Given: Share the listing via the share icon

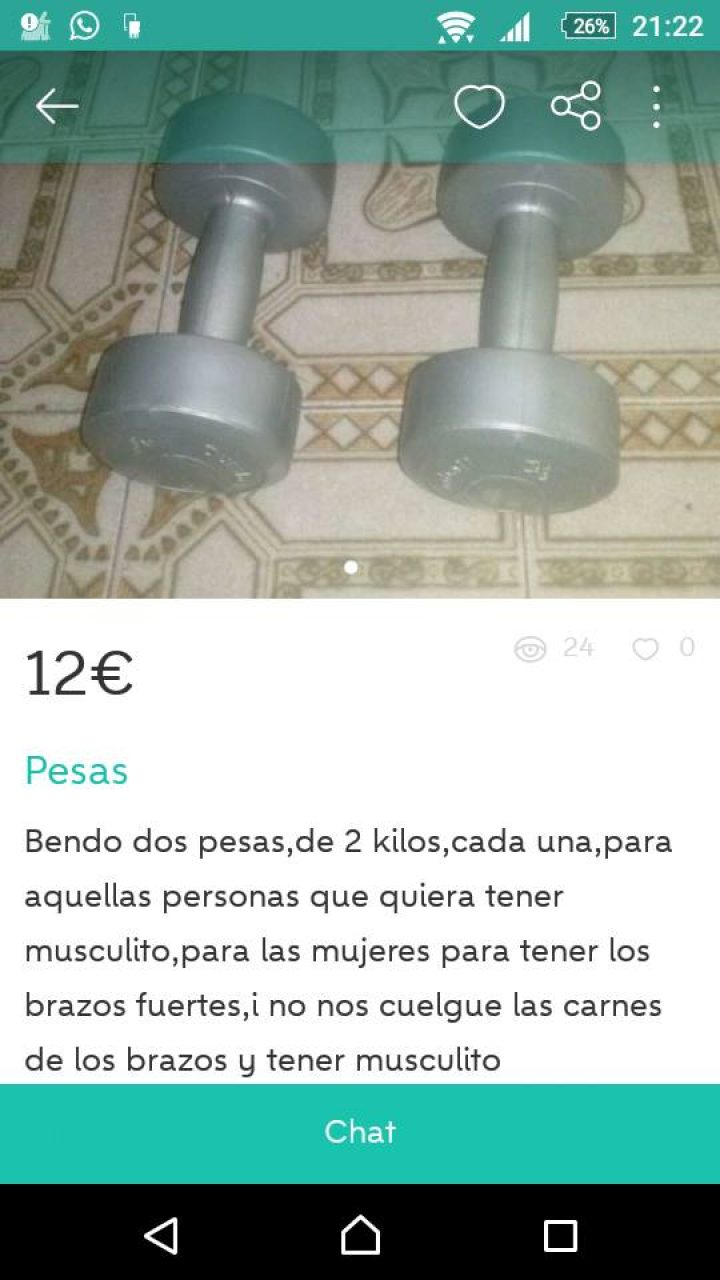Looking at the screenshot, I should (574, 105).
